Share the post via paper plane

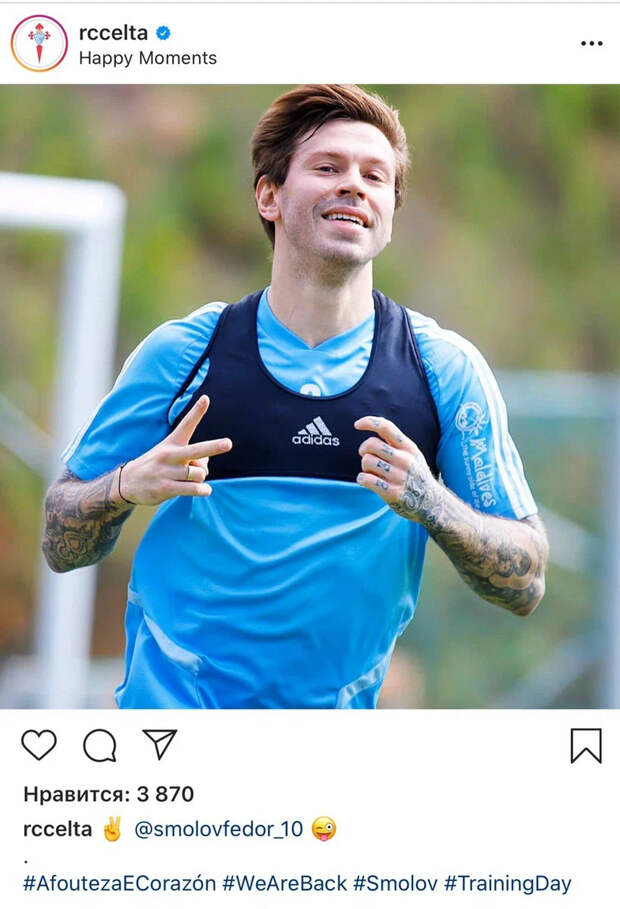(x=160, y=744)
